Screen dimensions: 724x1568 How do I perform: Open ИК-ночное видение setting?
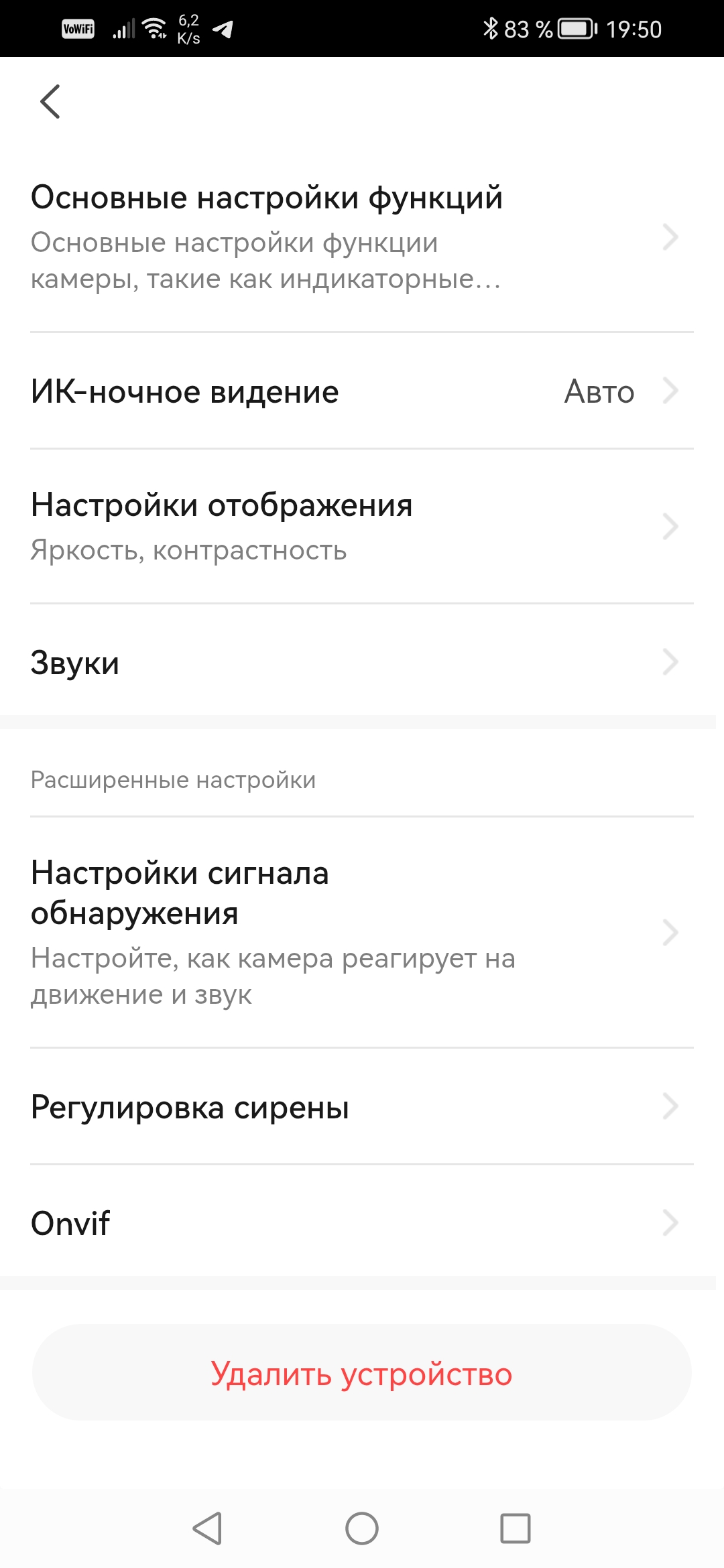pyautogui.click(x=362, y=391)
